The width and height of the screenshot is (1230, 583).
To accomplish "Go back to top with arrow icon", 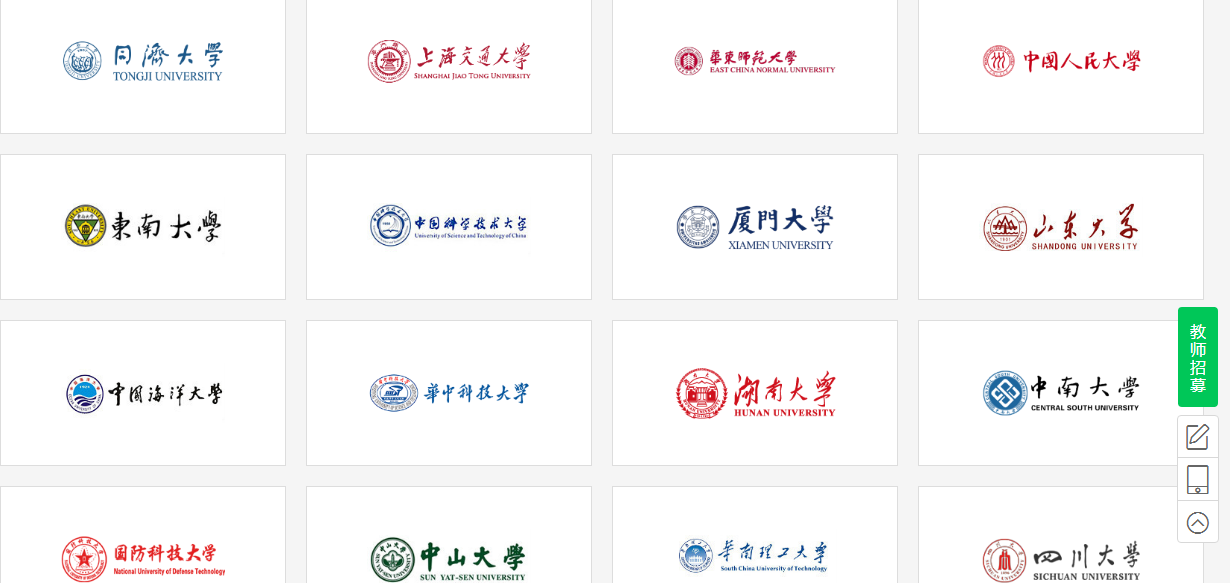I will pos(1197,522).
